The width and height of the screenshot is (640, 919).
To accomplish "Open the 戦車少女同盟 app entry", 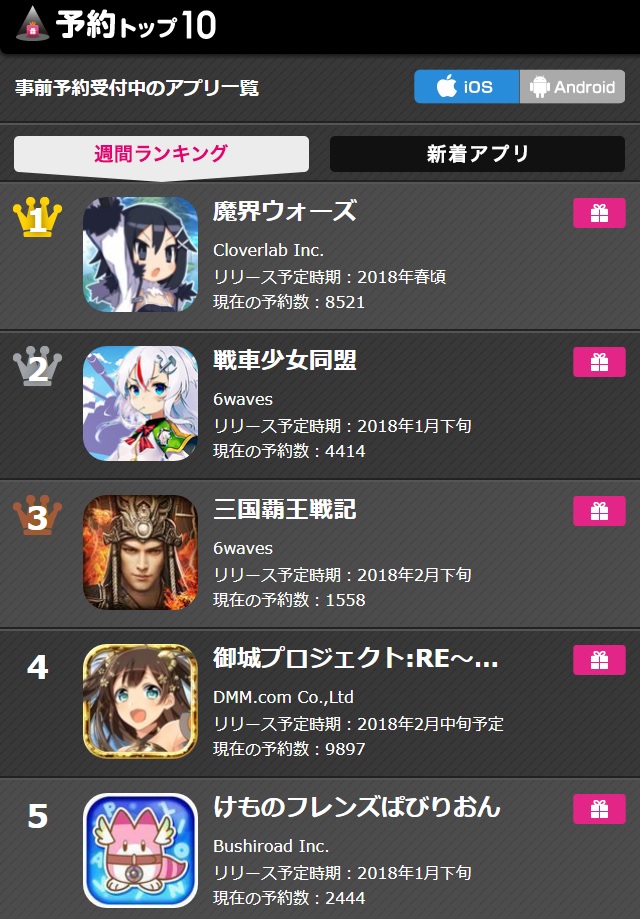I will tap(285, 361).
